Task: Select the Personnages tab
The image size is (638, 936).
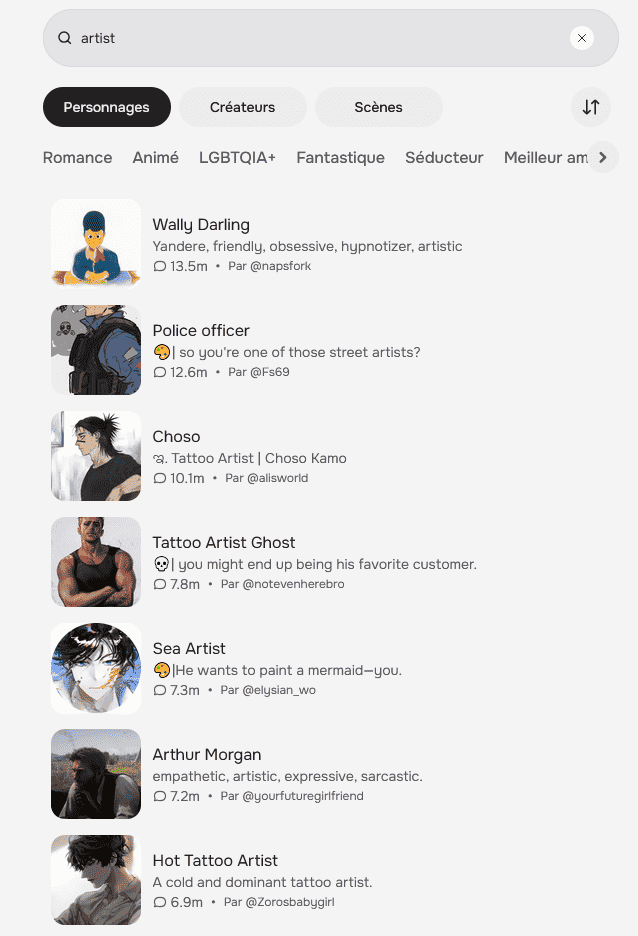Action: coord(106,107)
